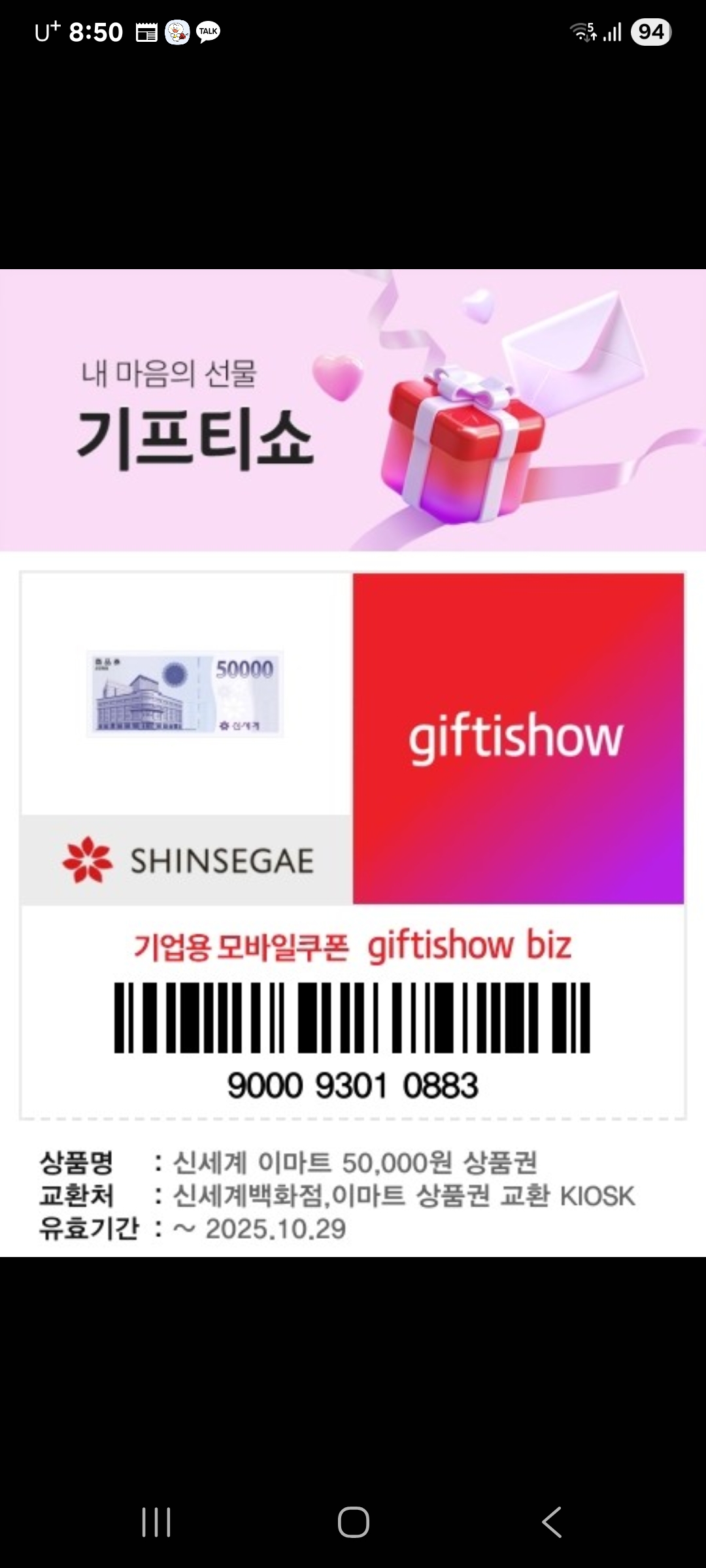Open the recent apps overview

(x=156, y=1522)
